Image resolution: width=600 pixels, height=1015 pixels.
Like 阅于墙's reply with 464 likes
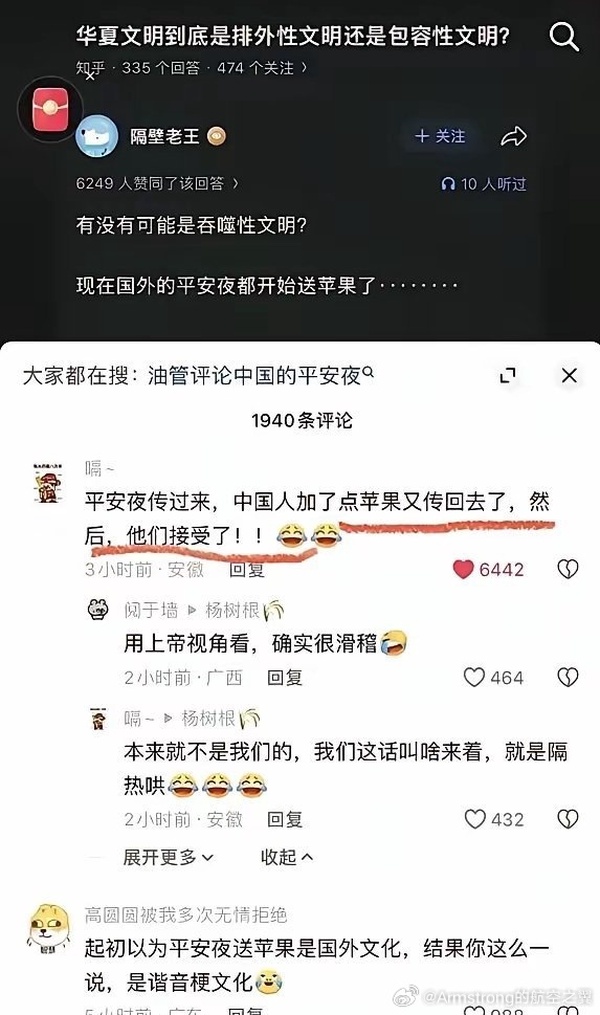[x=474, y=677]
